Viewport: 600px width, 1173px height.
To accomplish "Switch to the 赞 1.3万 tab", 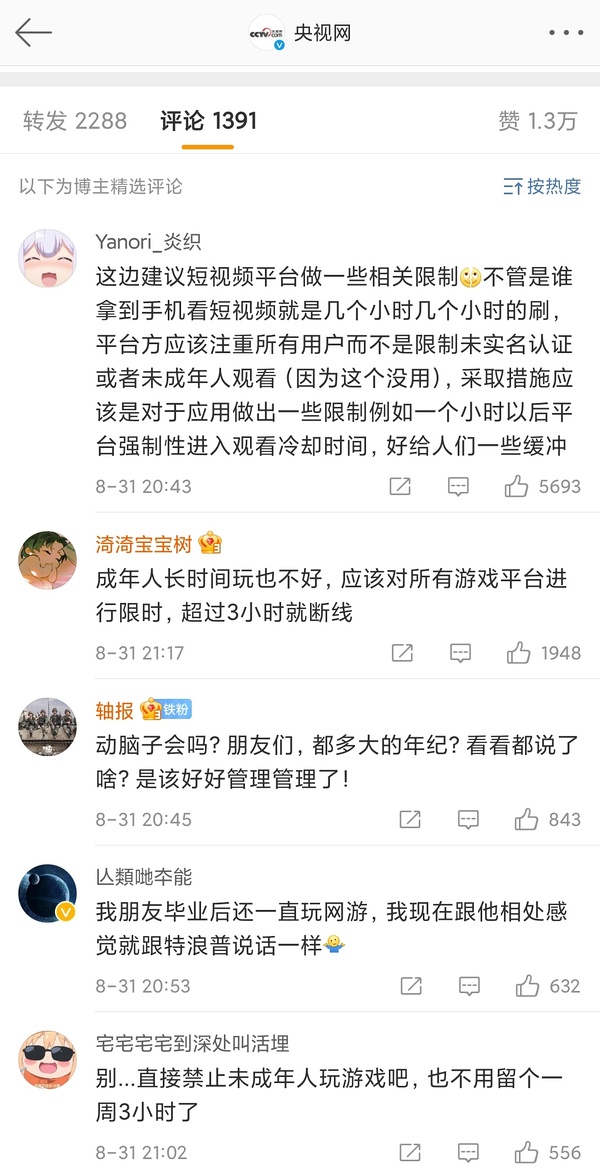I will (x=538, y=121).
